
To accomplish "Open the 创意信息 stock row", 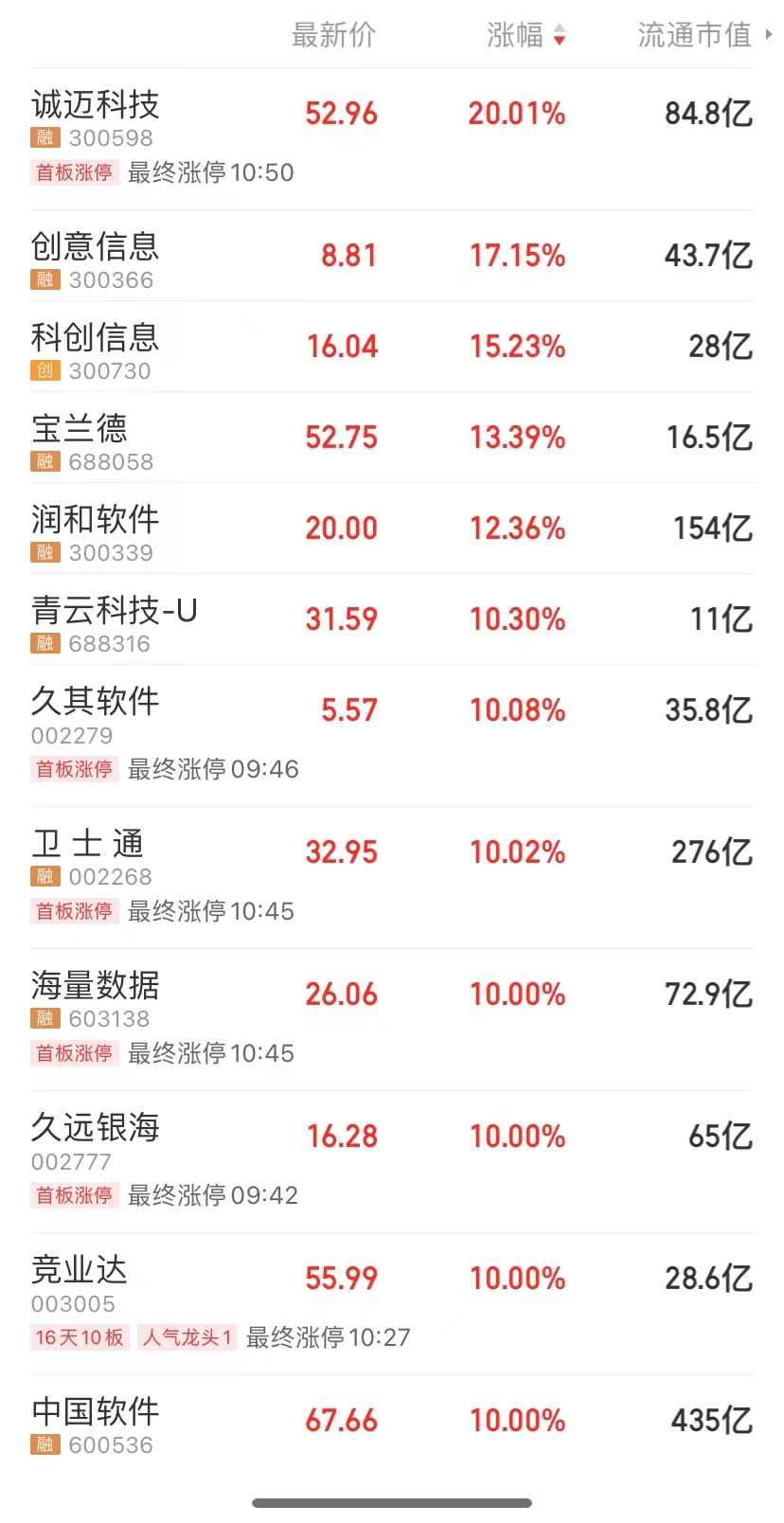I will coord(95,247).
